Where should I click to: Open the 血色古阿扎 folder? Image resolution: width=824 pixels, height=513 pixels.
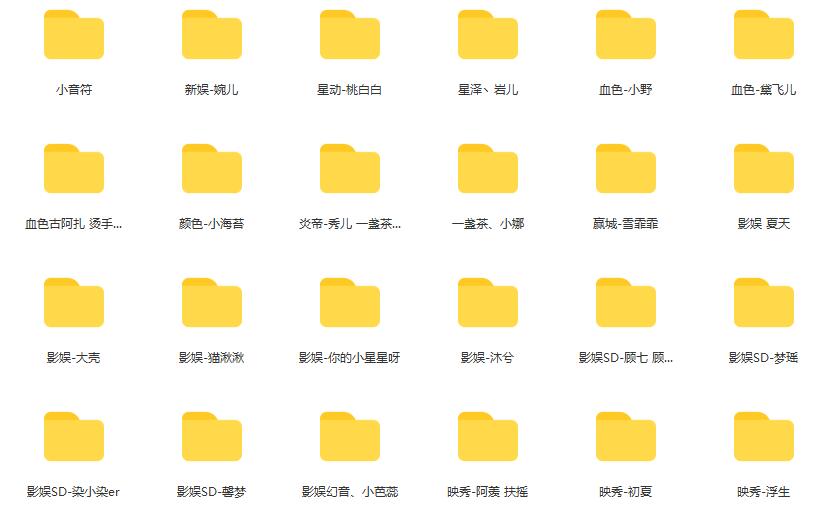tap(74, 170)
